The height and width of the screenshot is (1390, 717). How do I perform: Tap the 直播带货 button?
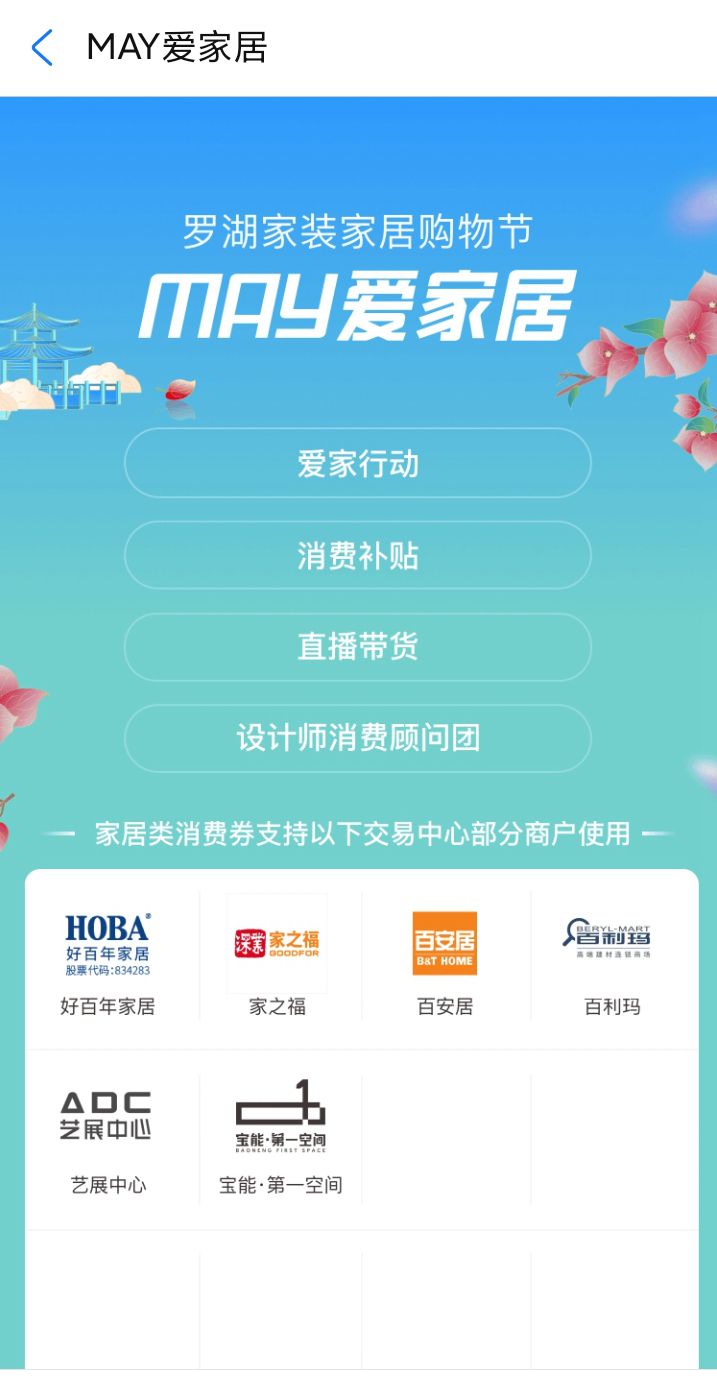[358, 647]
